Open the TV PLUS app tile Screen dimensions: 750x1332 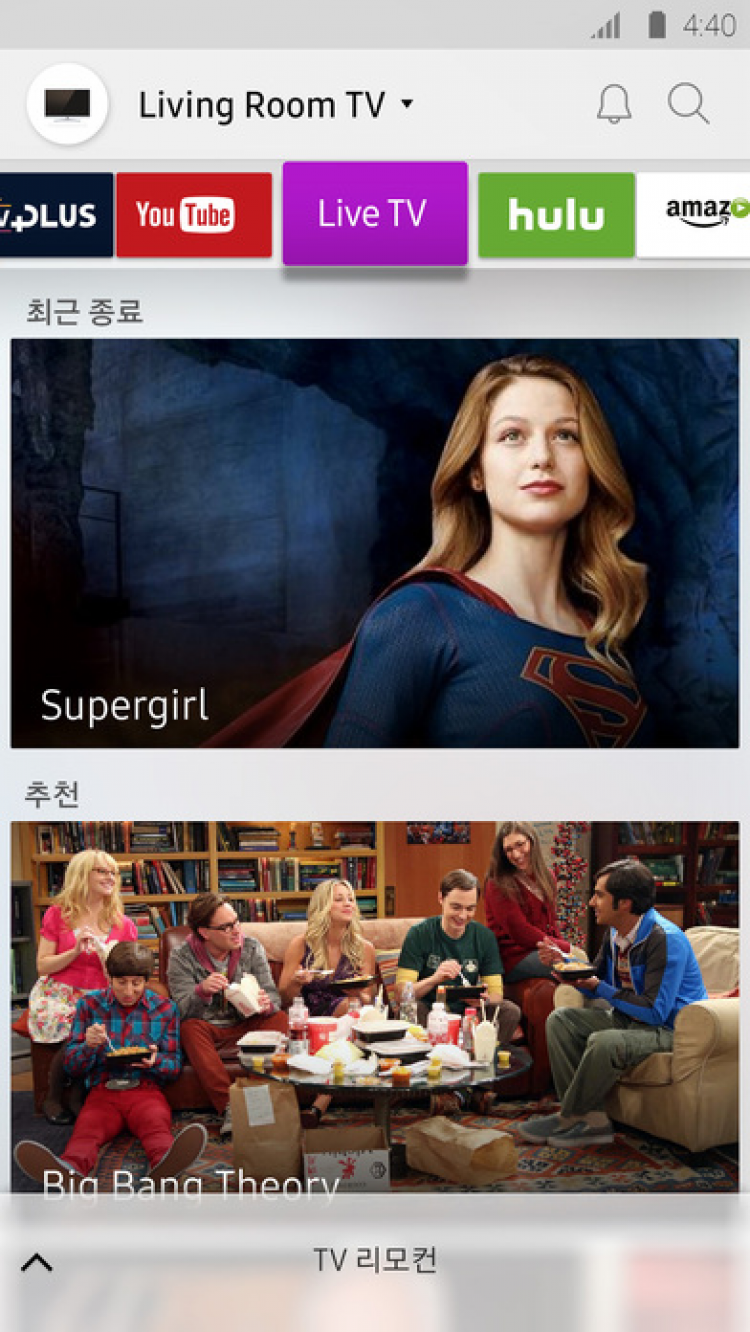click(56, 215)
